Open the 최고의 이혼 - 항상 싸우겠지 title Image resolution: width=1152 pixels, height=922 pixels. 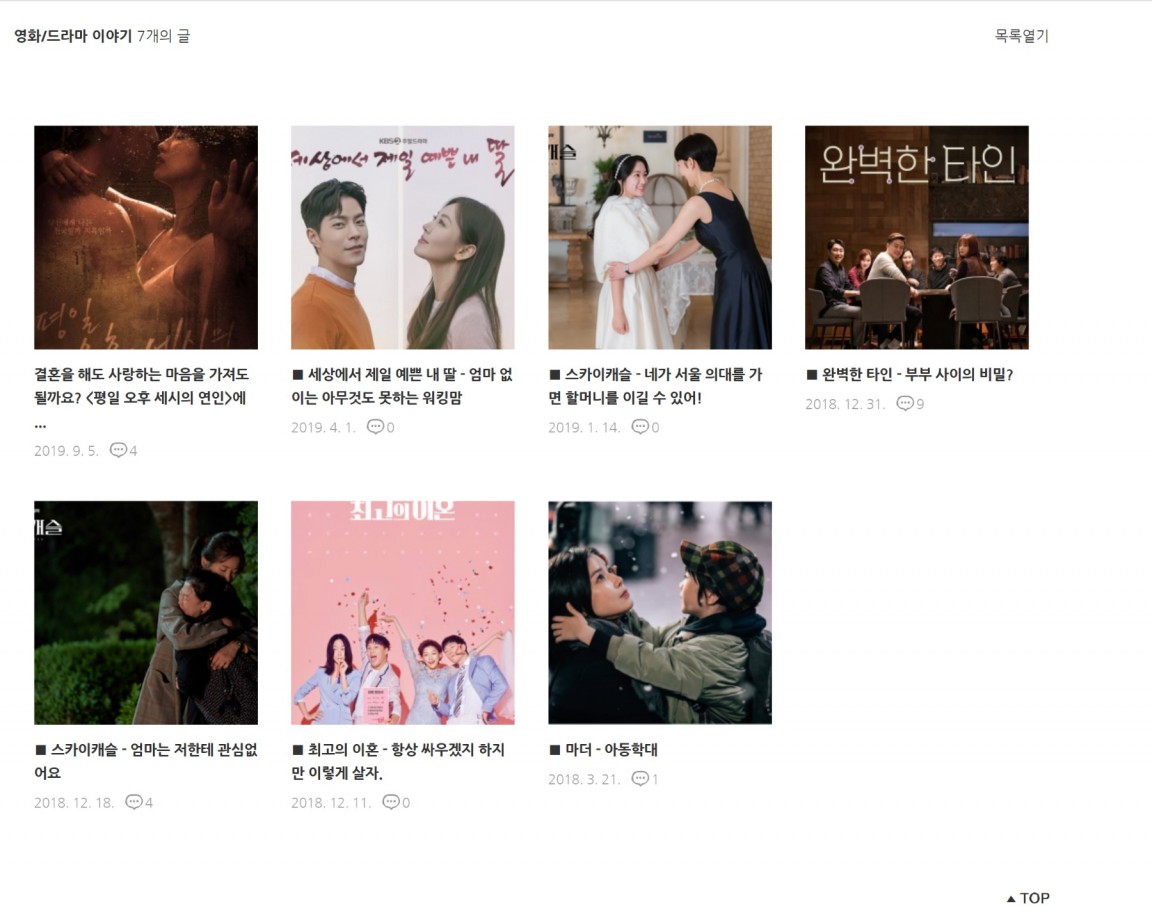coord(399,761)
